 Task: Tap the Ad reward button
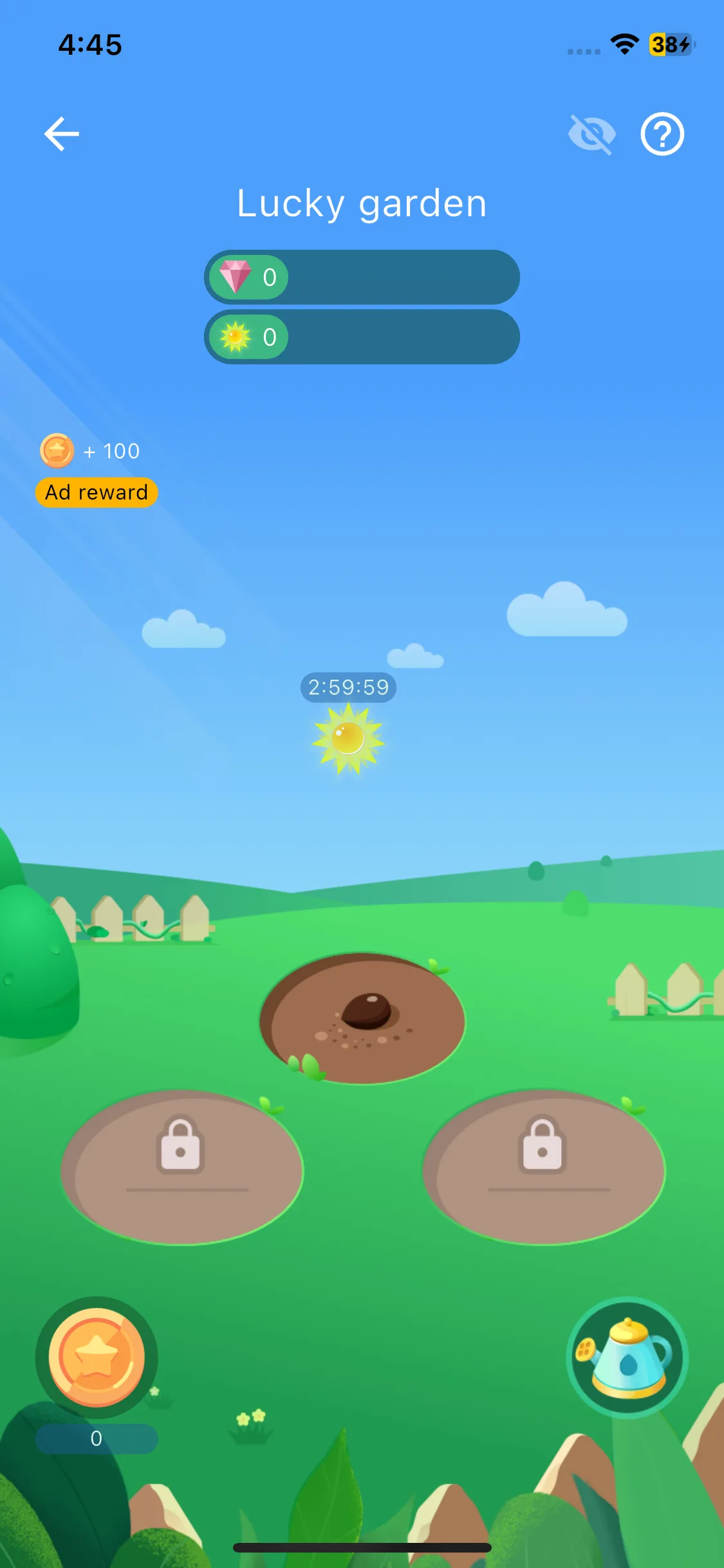tap(97, 492)
